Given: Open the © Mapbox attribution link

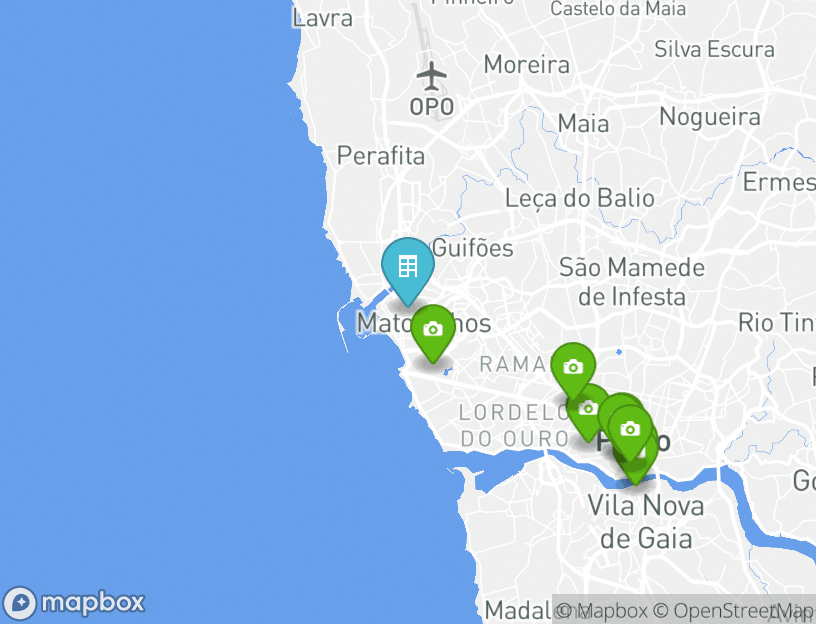Looking at the screenshot, I should pos(602,610).
